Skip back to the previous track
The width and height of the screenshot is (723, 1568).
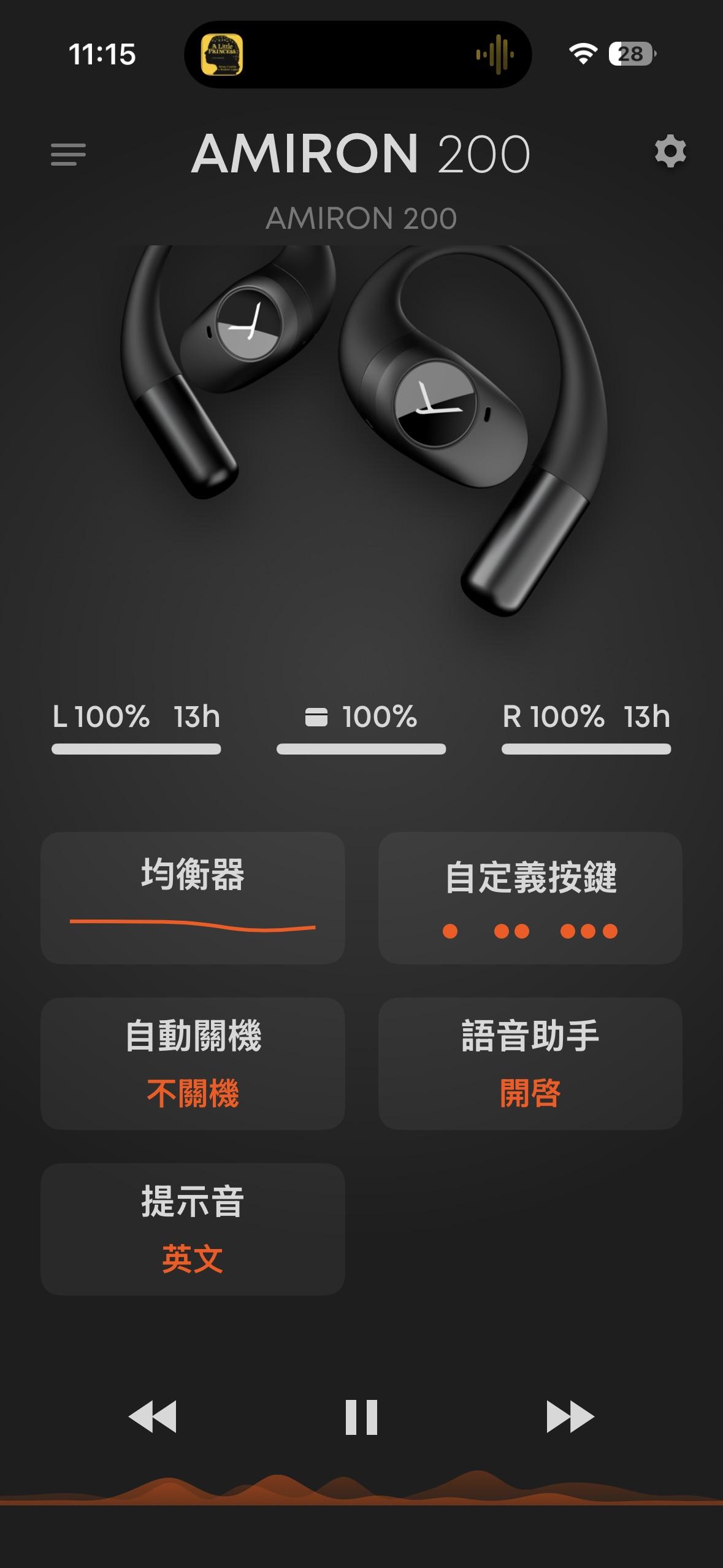click(152, 1416)
